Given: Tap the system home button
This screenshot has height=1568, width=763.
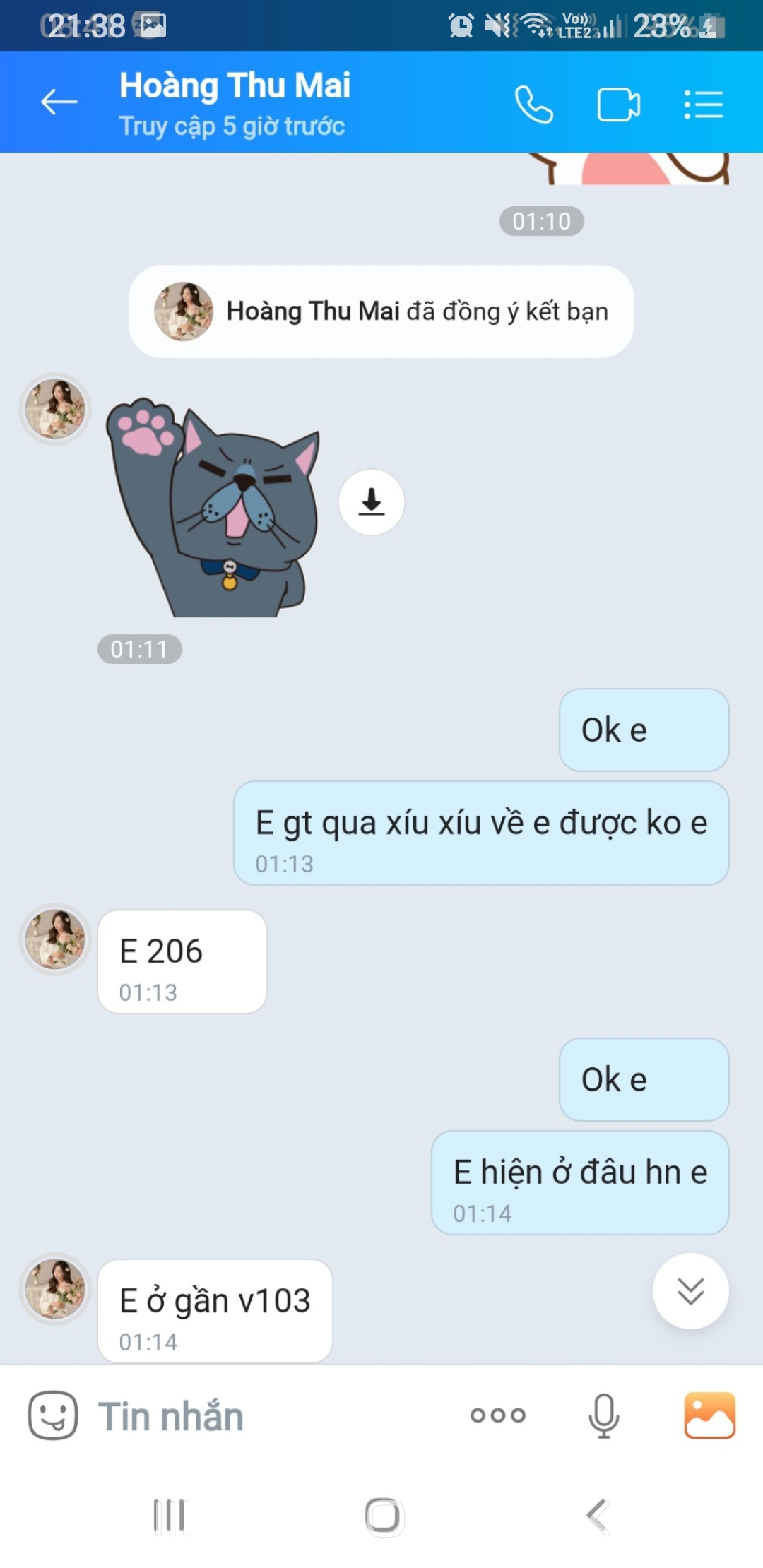Looking at the screenshot, I should [384, 1516].
